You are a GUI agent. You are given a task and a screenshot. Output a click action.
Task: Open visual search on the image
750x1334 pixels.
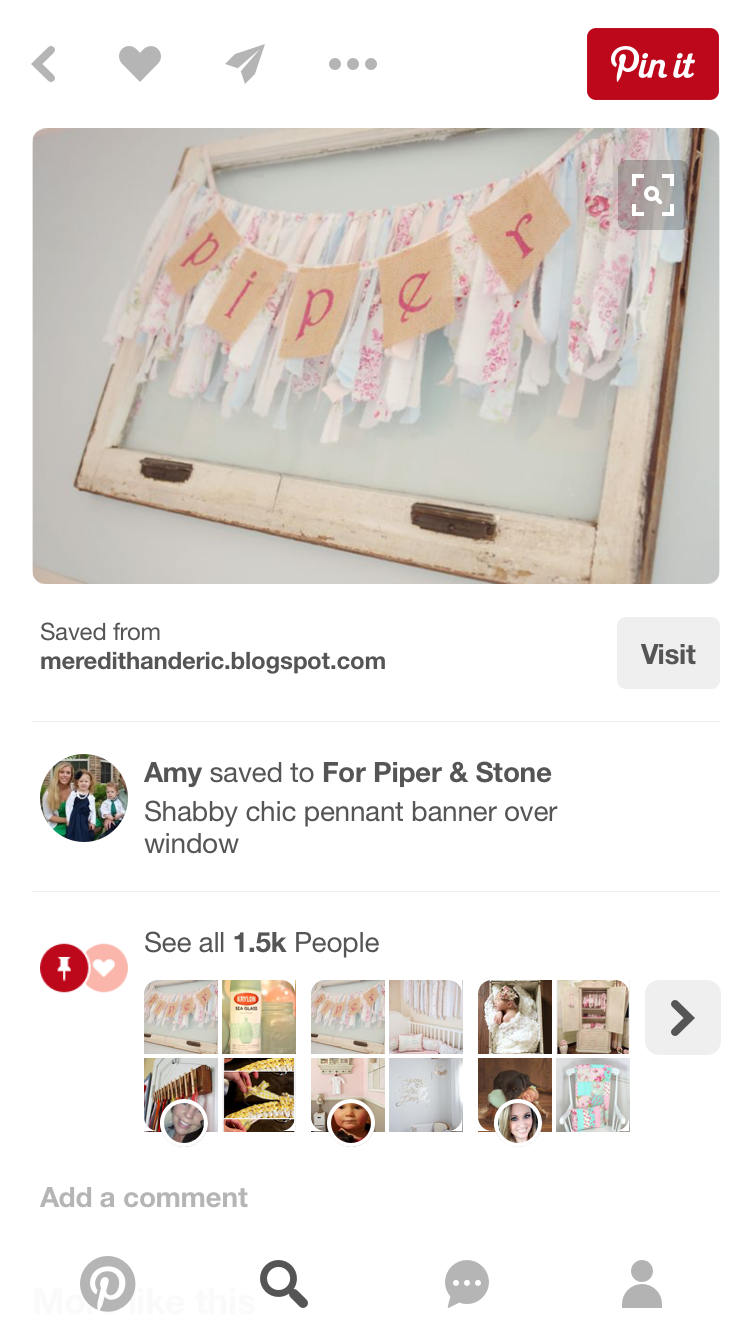(x=653, y=195)
